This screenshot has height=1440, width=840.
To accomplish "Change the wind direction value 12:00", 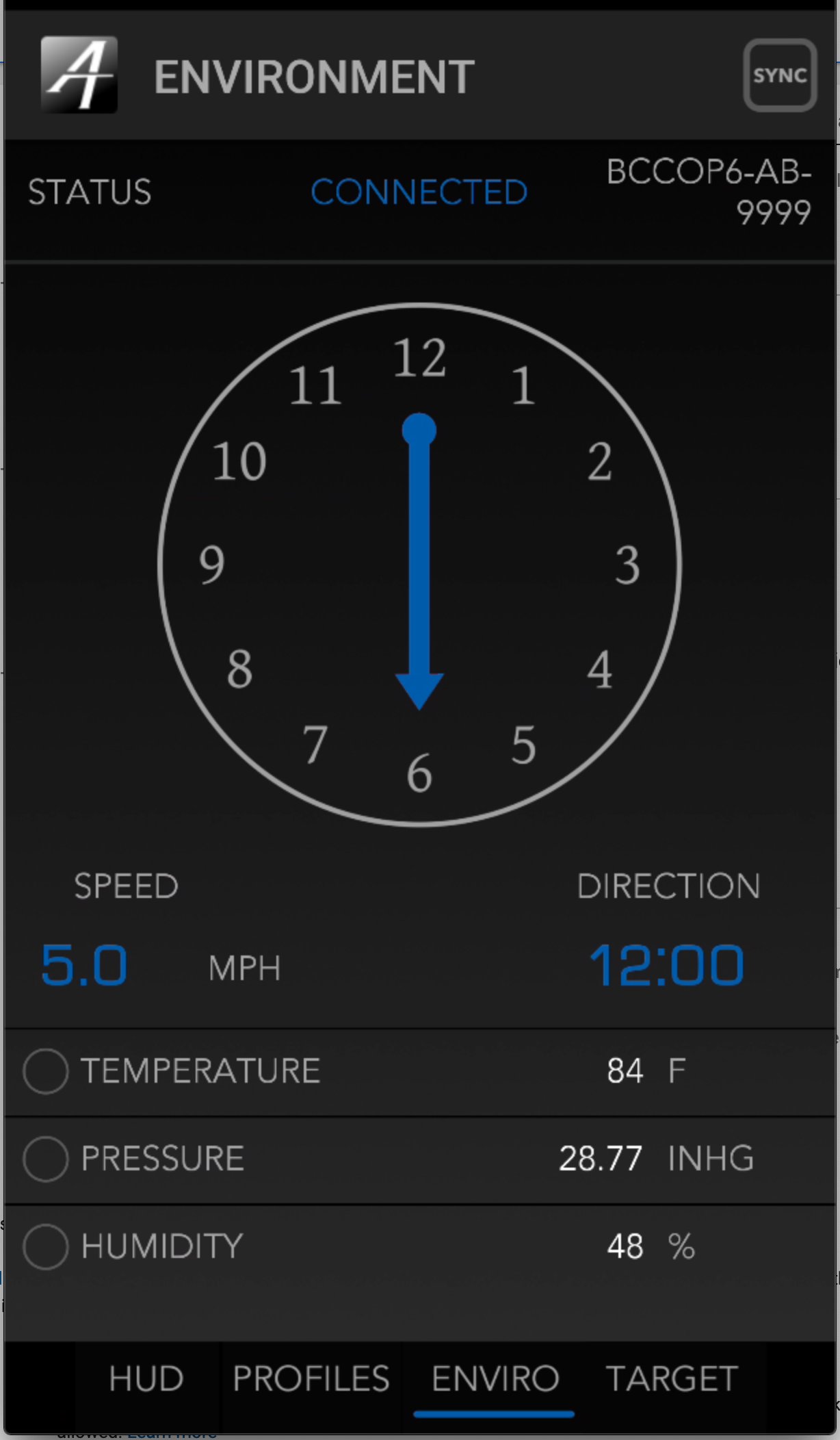I will coord(666,965).
